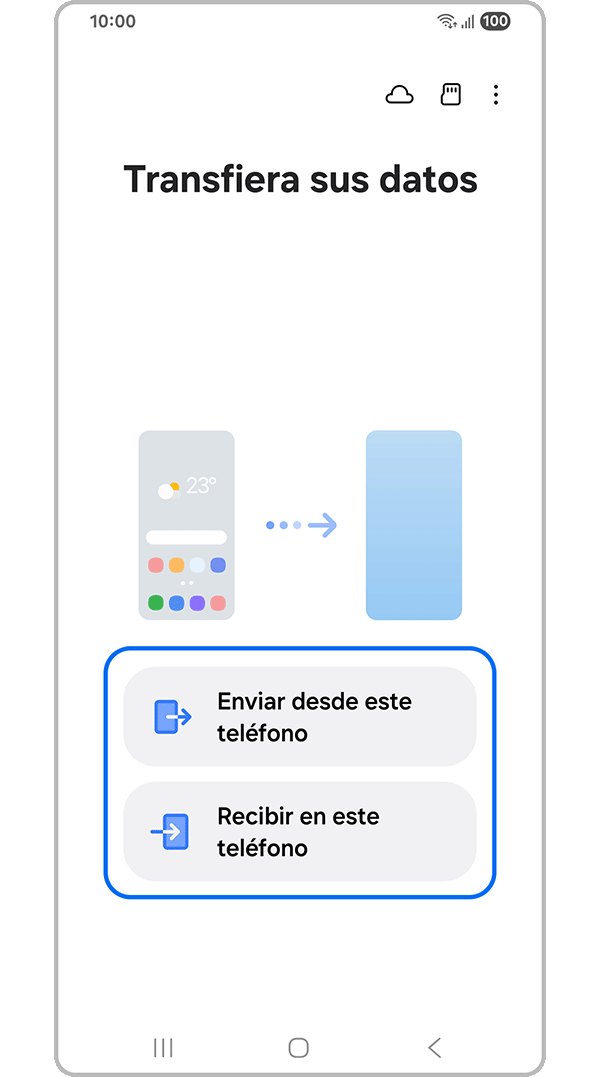Choose Recibir en este teléfono
This screenshot has height=1077, width=600.
coord(299,832)
